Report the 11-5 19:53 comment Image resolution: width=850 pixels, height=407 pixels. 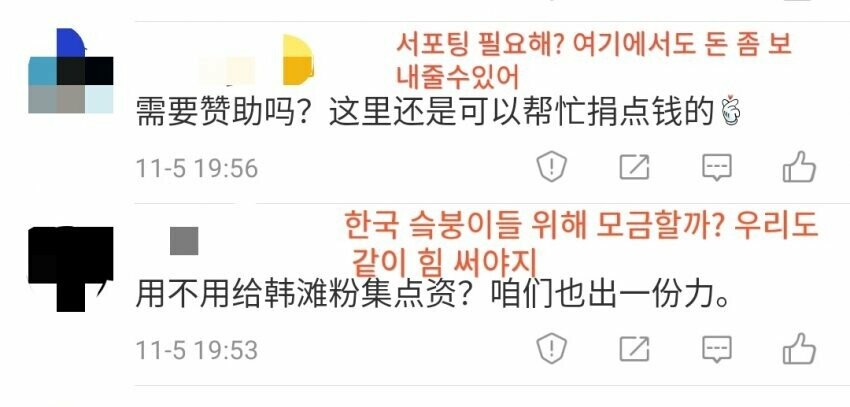pyautogui.click(x=551, y=349)
